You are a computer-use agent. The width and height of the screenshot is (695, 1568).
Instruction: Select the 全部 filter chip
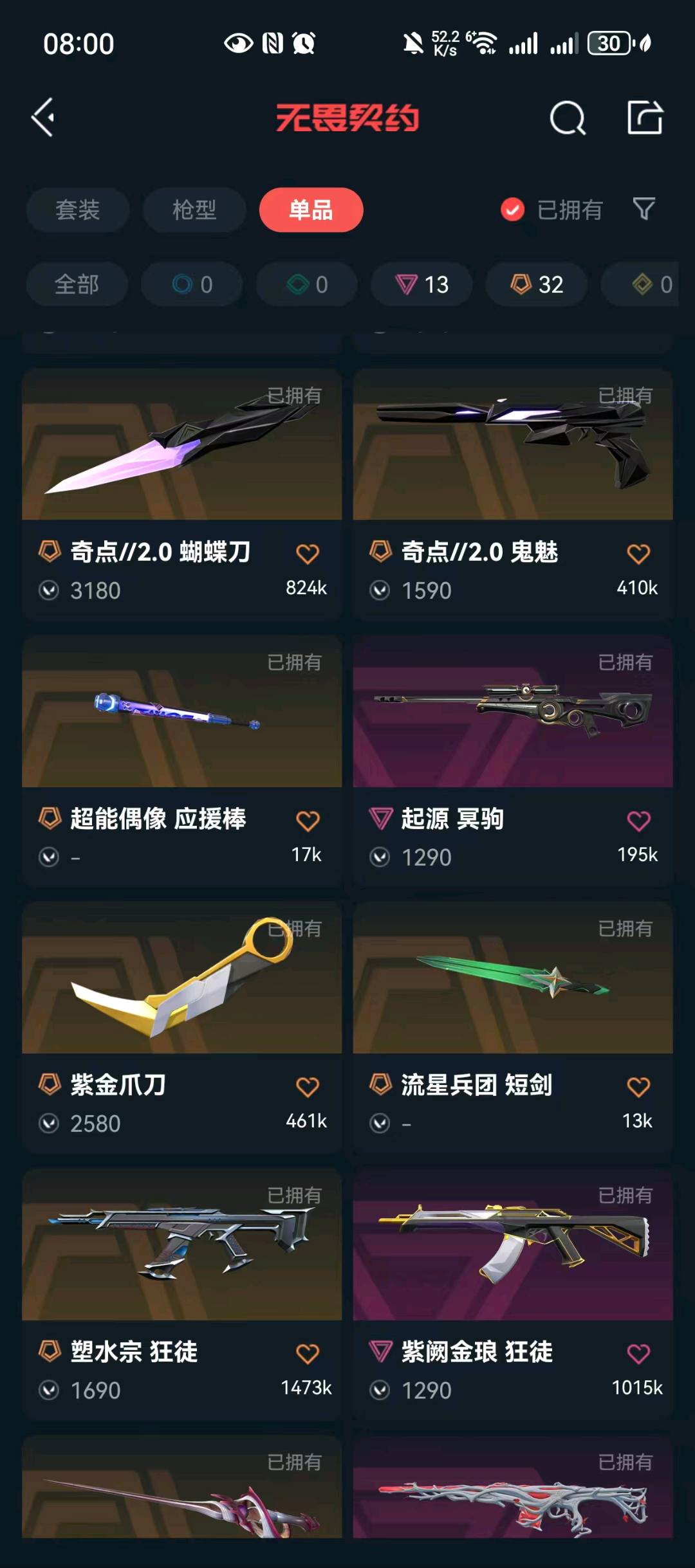pos(77,284)
